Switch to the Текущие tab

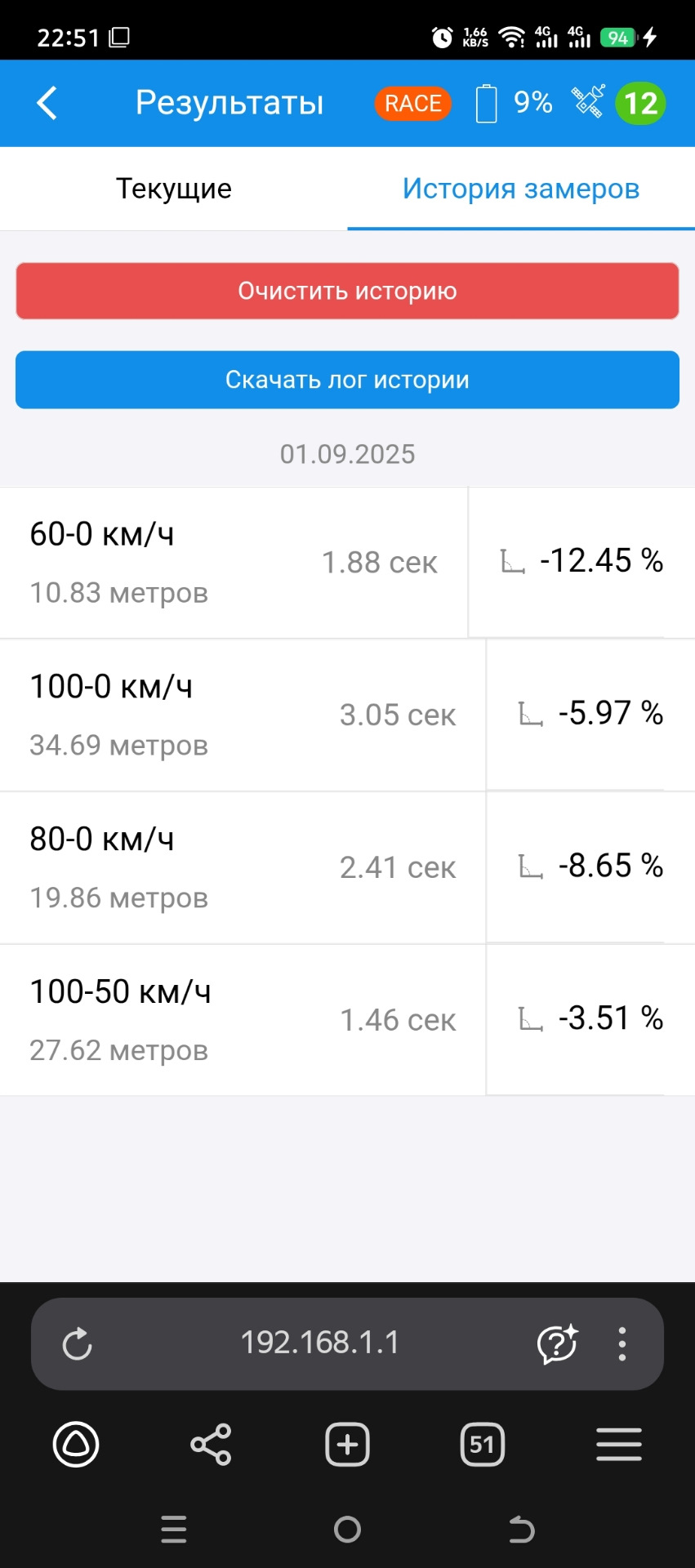tap(173, 189)
